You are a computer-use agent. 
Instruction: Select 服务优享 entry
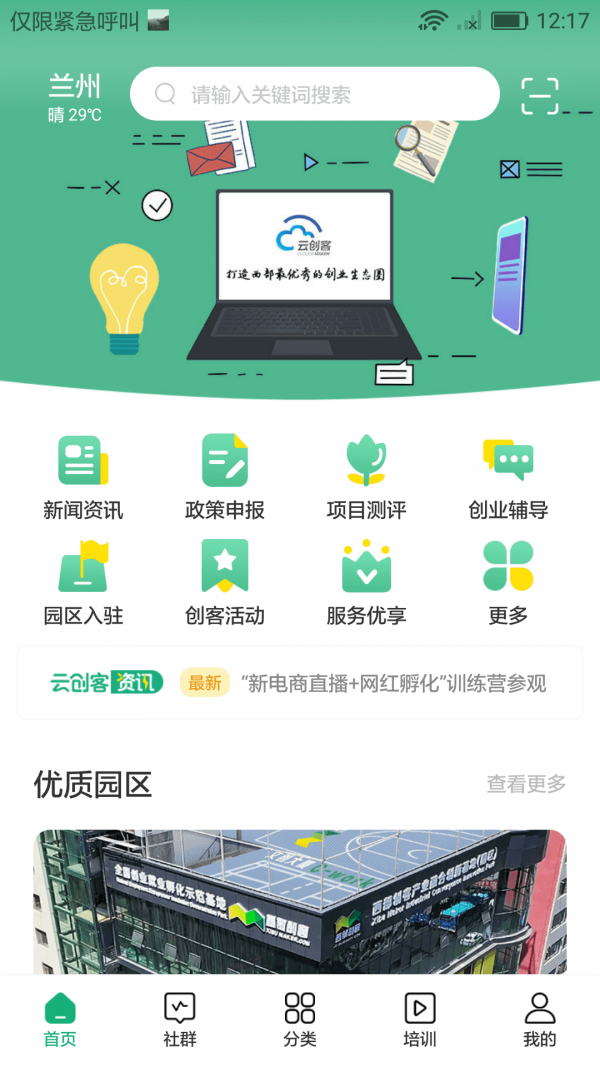tap(367, 583)
